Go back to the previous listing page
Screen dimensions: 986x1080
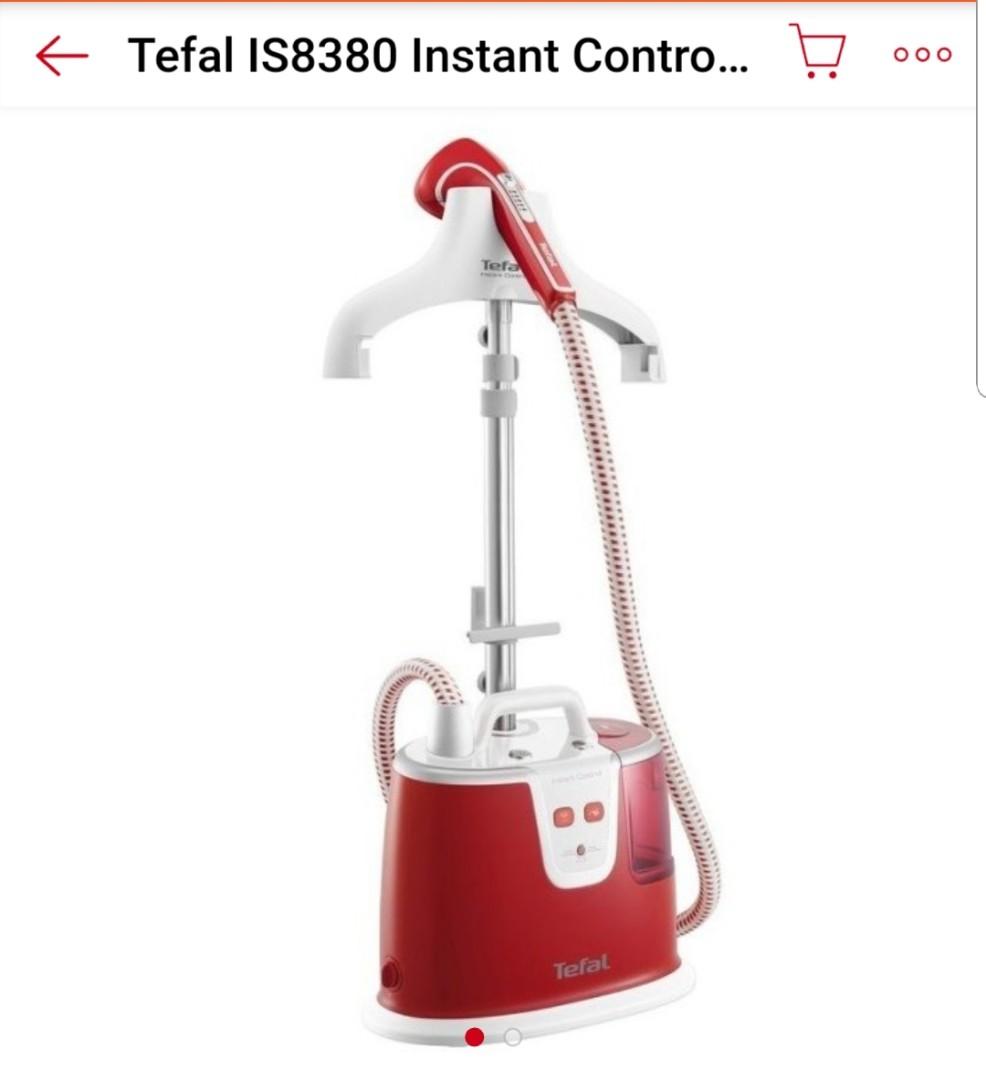point(58,57)
